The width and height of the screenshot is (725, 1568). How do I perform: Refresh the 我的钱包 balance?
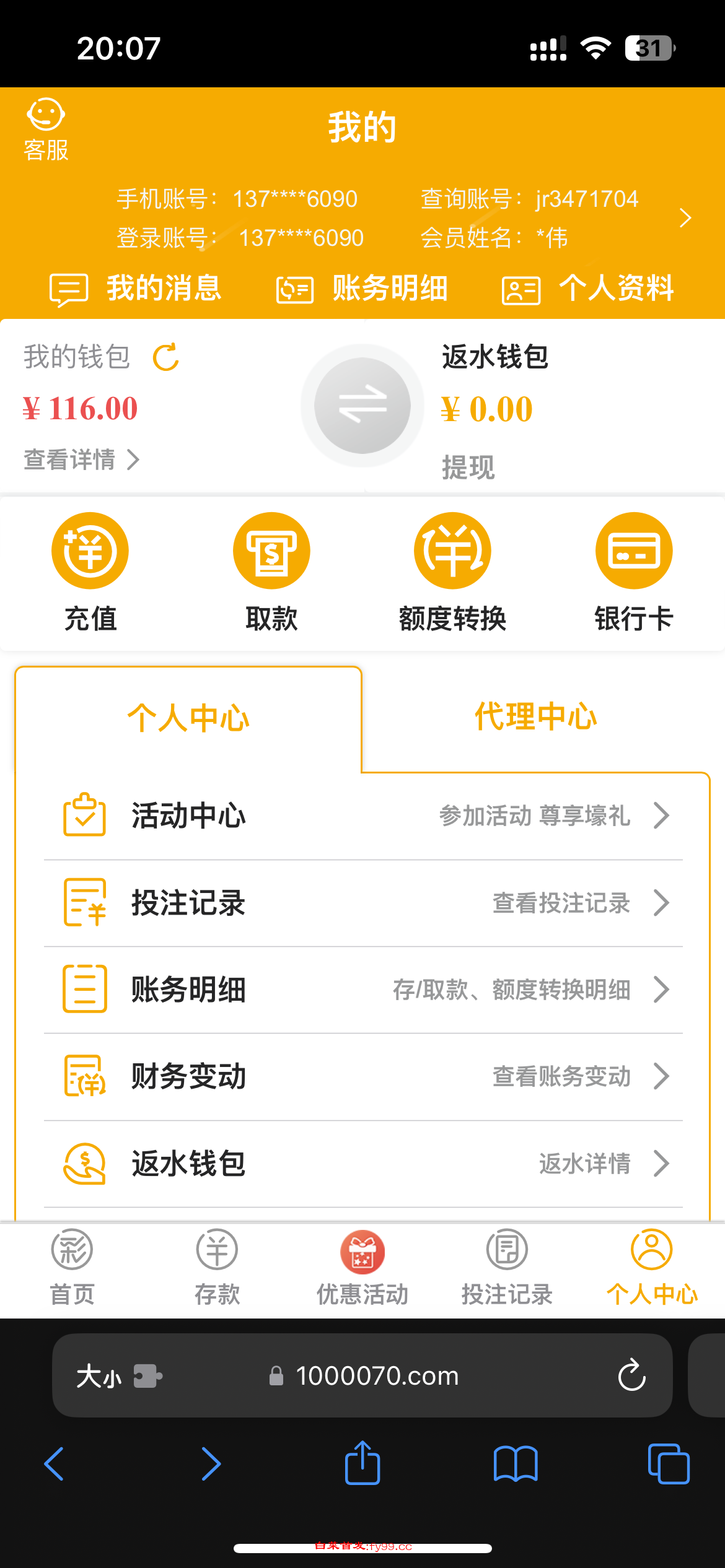click(166, 357)
